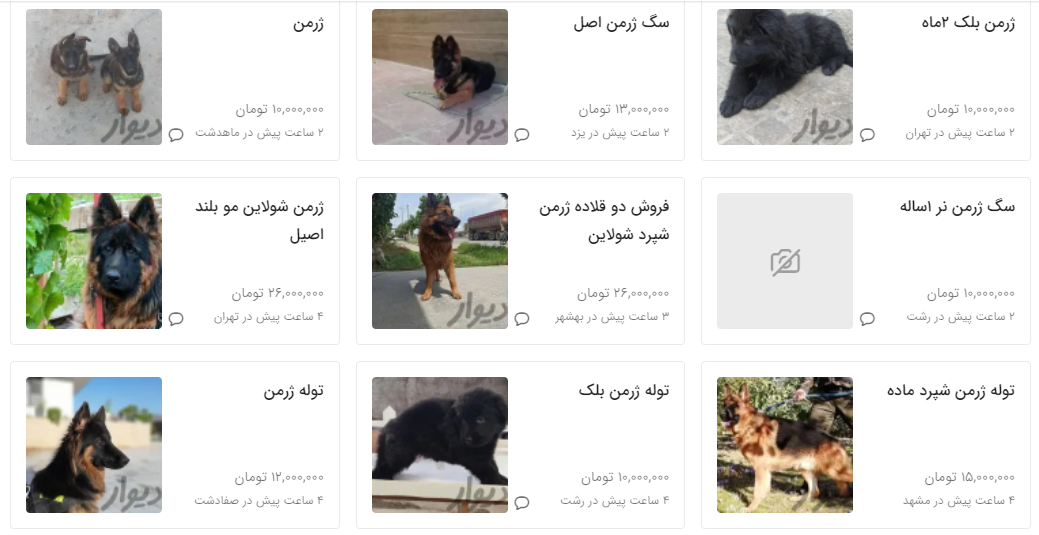Open the 'سگ ژرمن اصل' listing in Yazd
1039x535 pixels.
pos(621,24)
